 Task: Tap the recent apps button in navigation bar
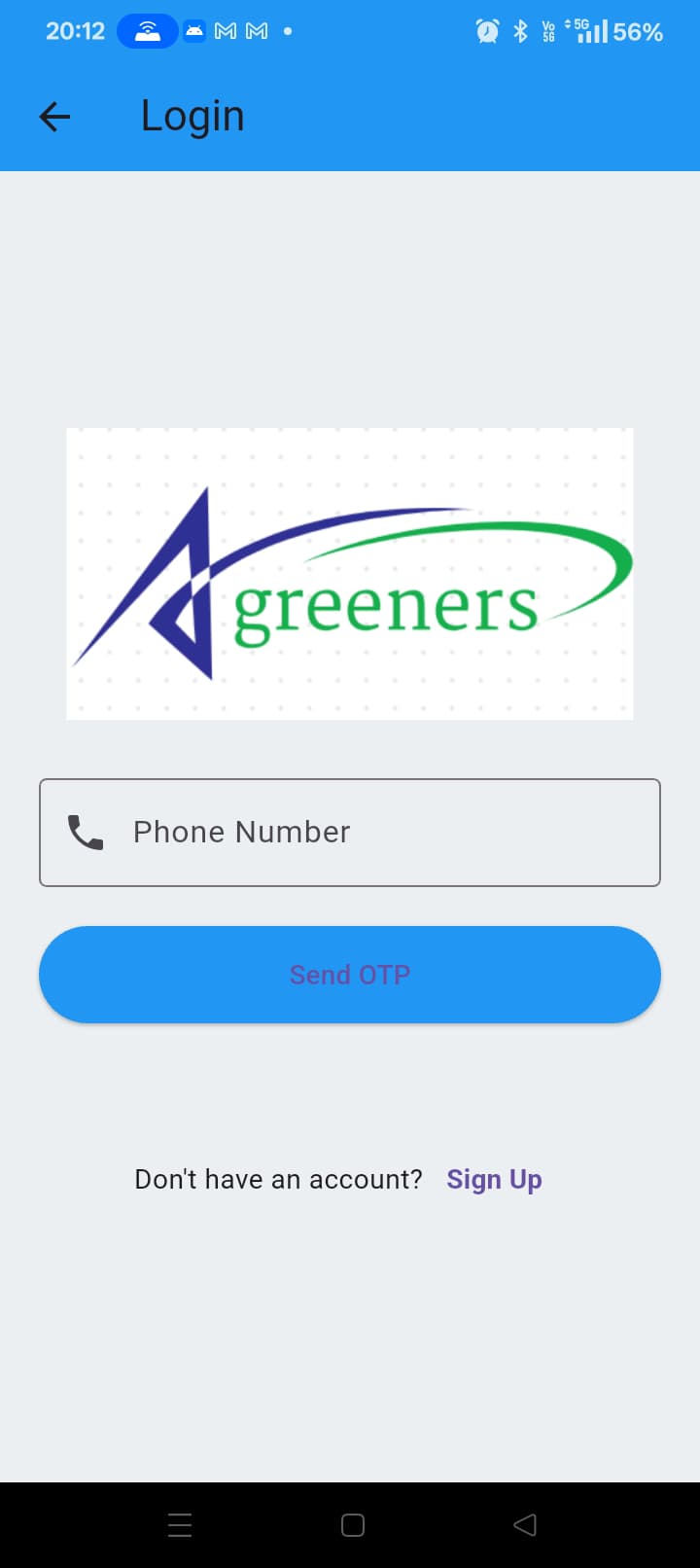(x=180, y=1525)
